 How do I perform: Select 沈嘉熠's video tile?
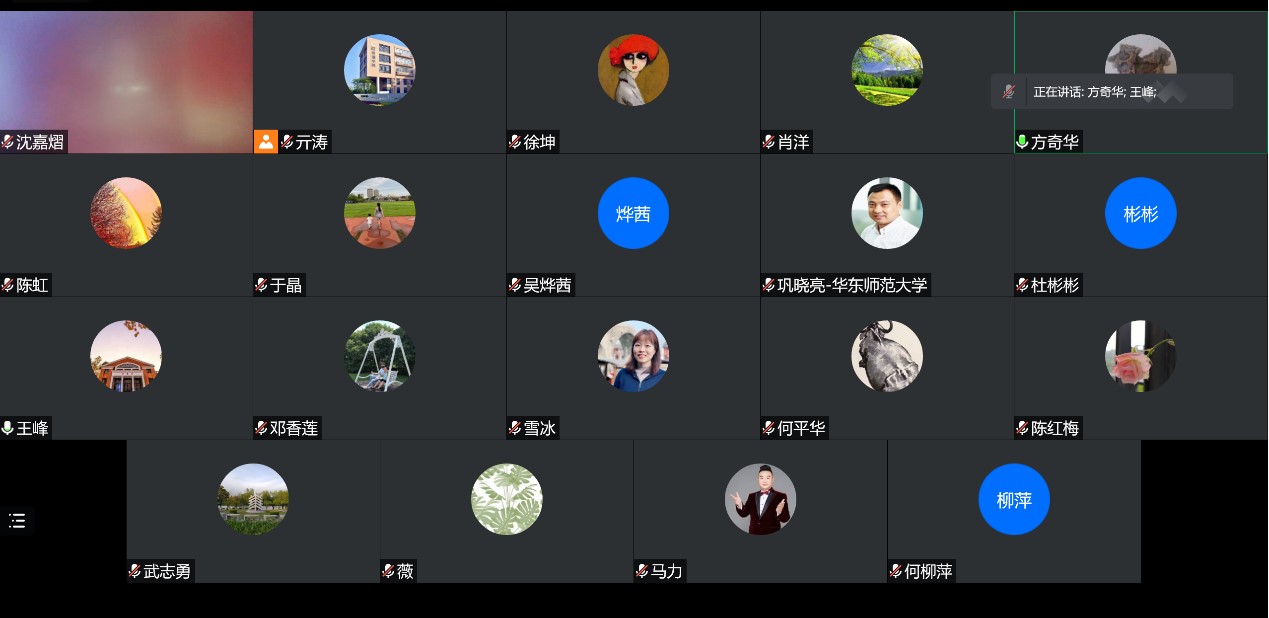pos(126,80)
